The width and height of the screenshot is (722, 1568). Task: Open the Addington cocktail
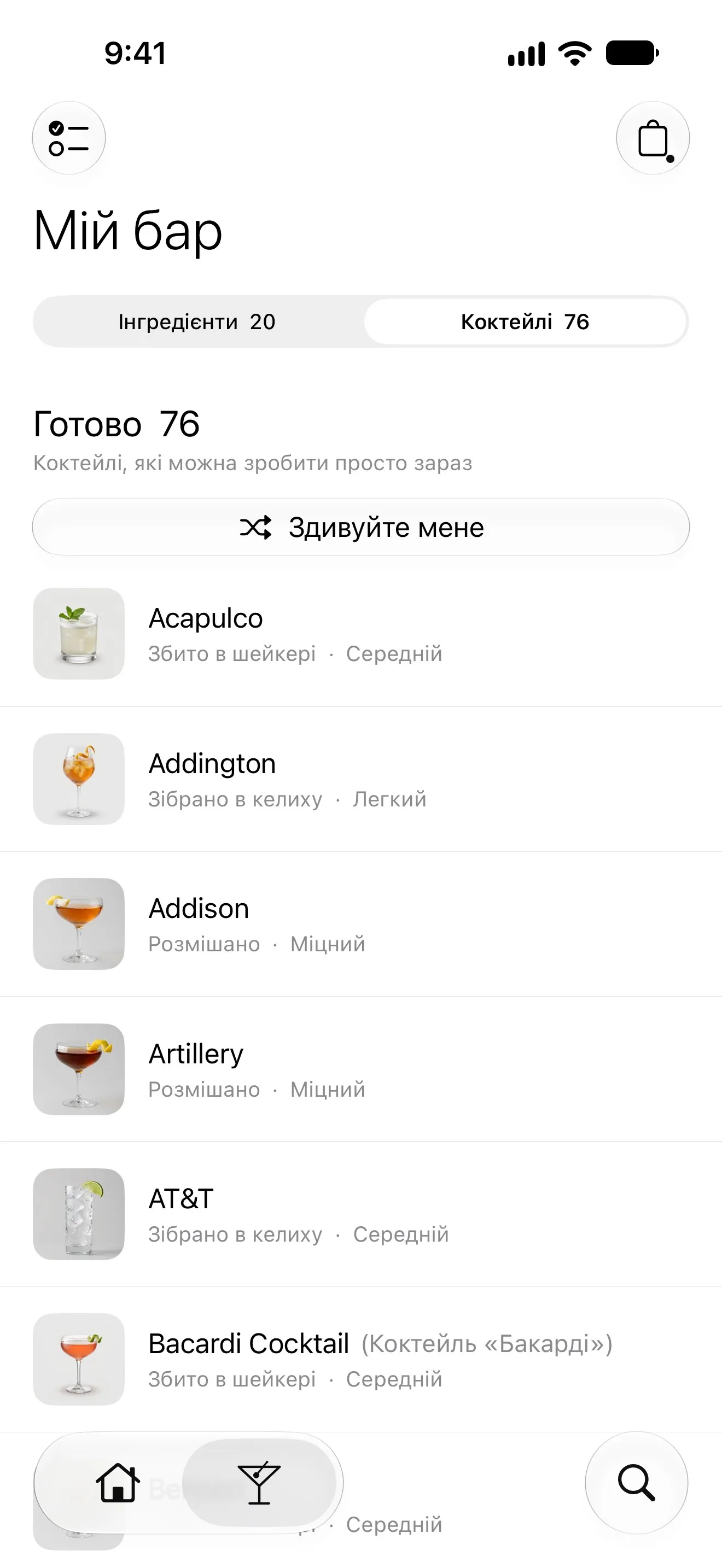click(x=361, y=779)
